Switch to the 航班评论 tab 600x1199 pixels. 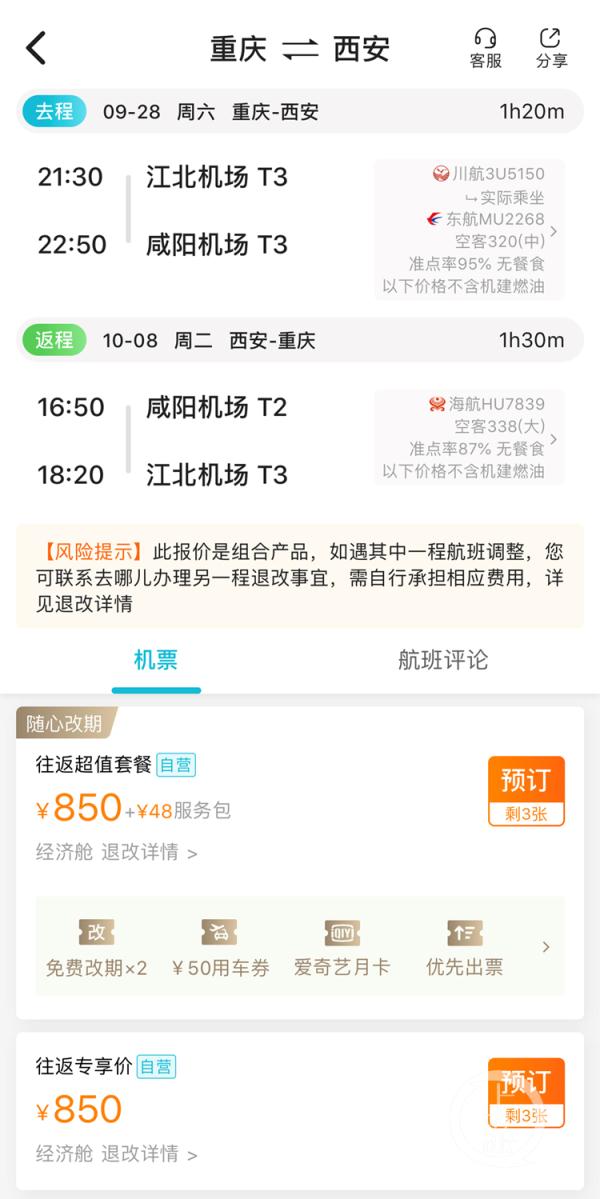(x=443, y=660)
